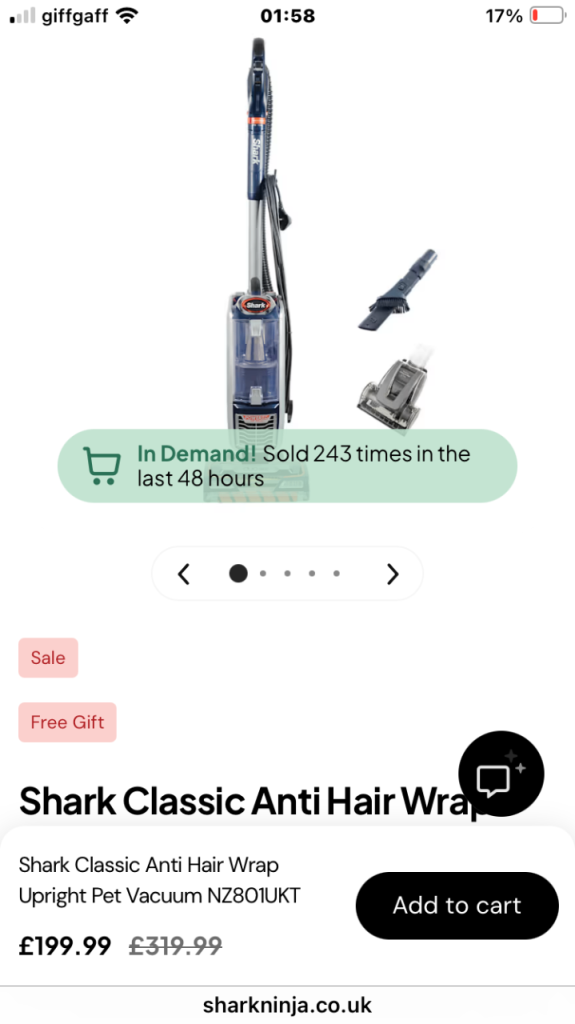Screen dimensions: 575x1024
Task: Add the Shark vacuum to cart
Action: [457, 905]
